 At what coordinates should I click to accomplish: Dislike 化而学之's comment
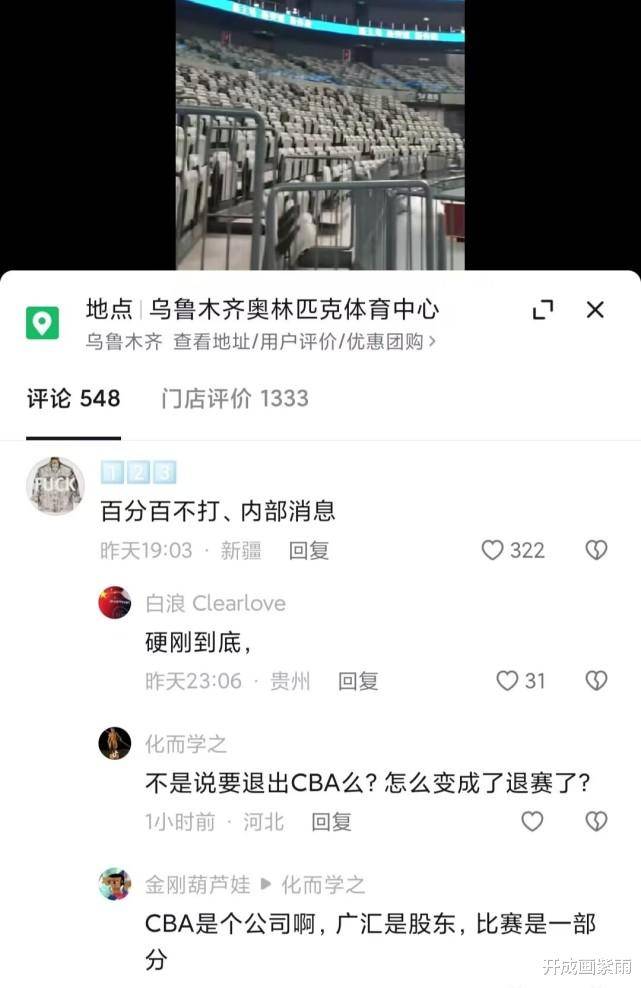pyautogui.click(x=596, y=821)
